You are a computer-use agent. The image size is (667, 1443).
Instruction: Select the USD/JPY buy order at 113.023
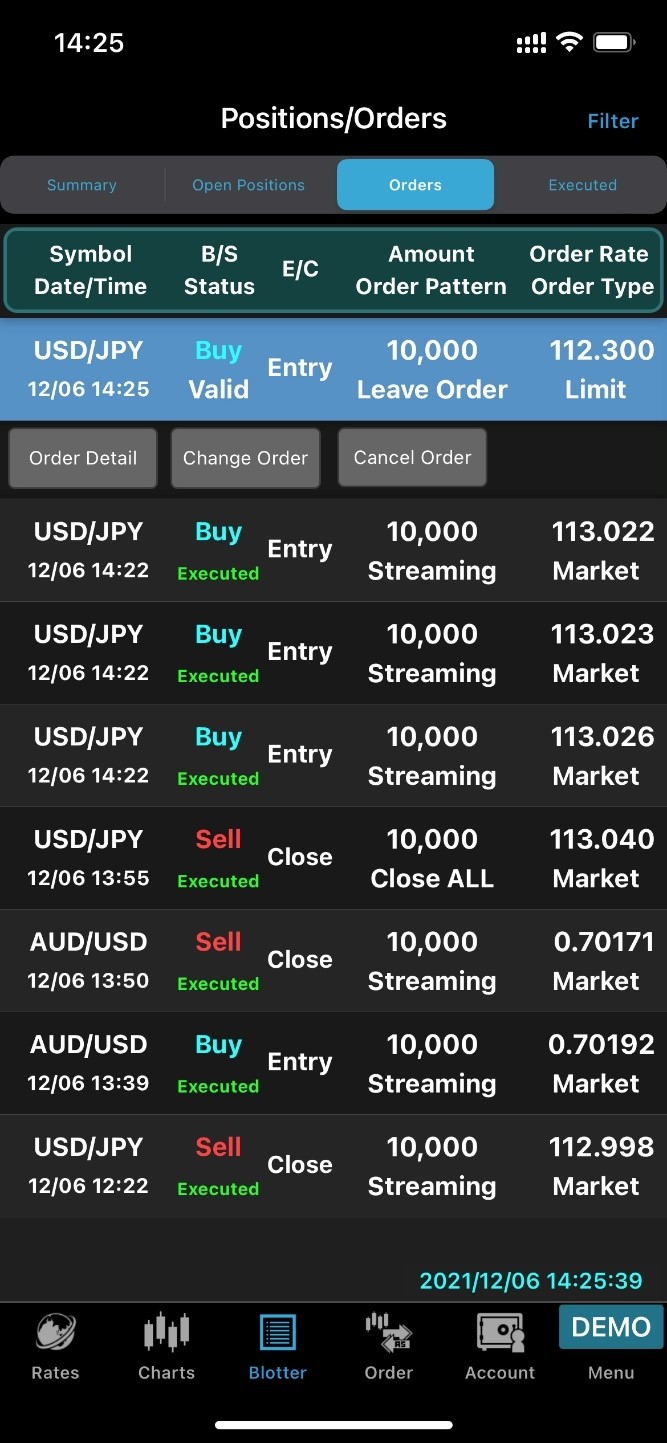pos(333,653)
